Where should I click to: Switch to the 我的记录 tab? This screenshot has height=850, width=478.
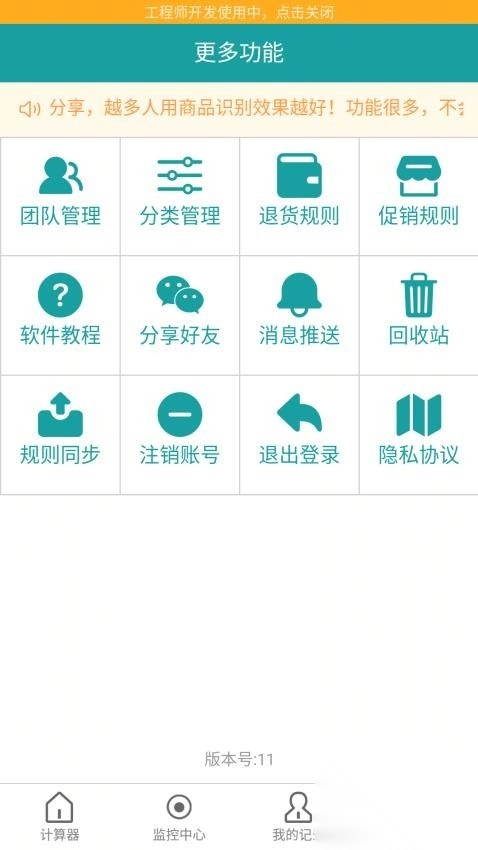pyautogui.click(x=298, y=816)
